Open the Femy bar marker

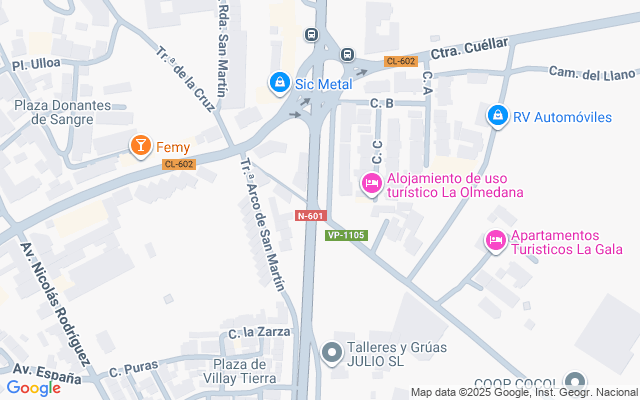click(141, 147)
